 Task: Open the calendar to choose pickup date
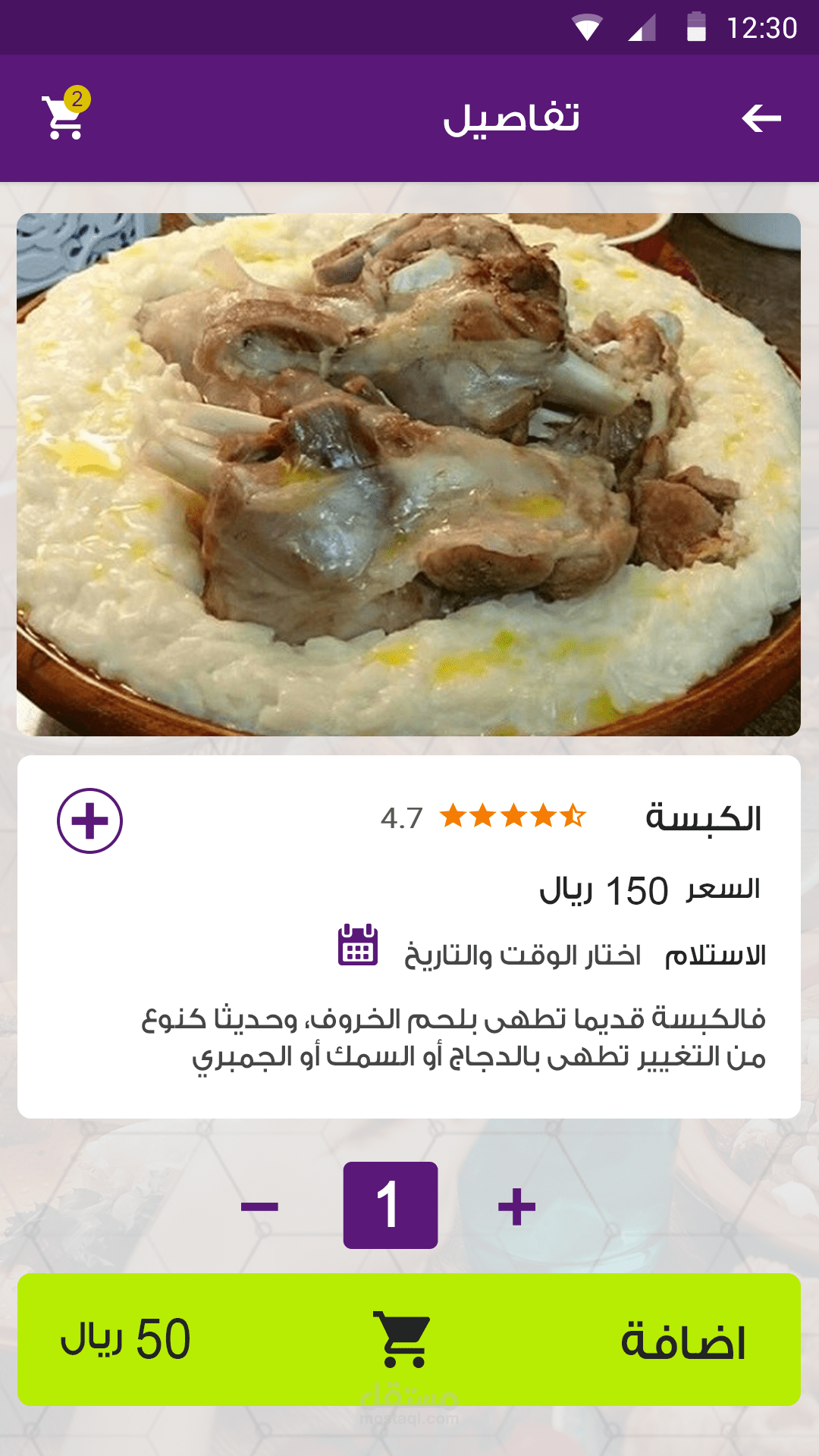pyautogui.click(x=358, y=945)
